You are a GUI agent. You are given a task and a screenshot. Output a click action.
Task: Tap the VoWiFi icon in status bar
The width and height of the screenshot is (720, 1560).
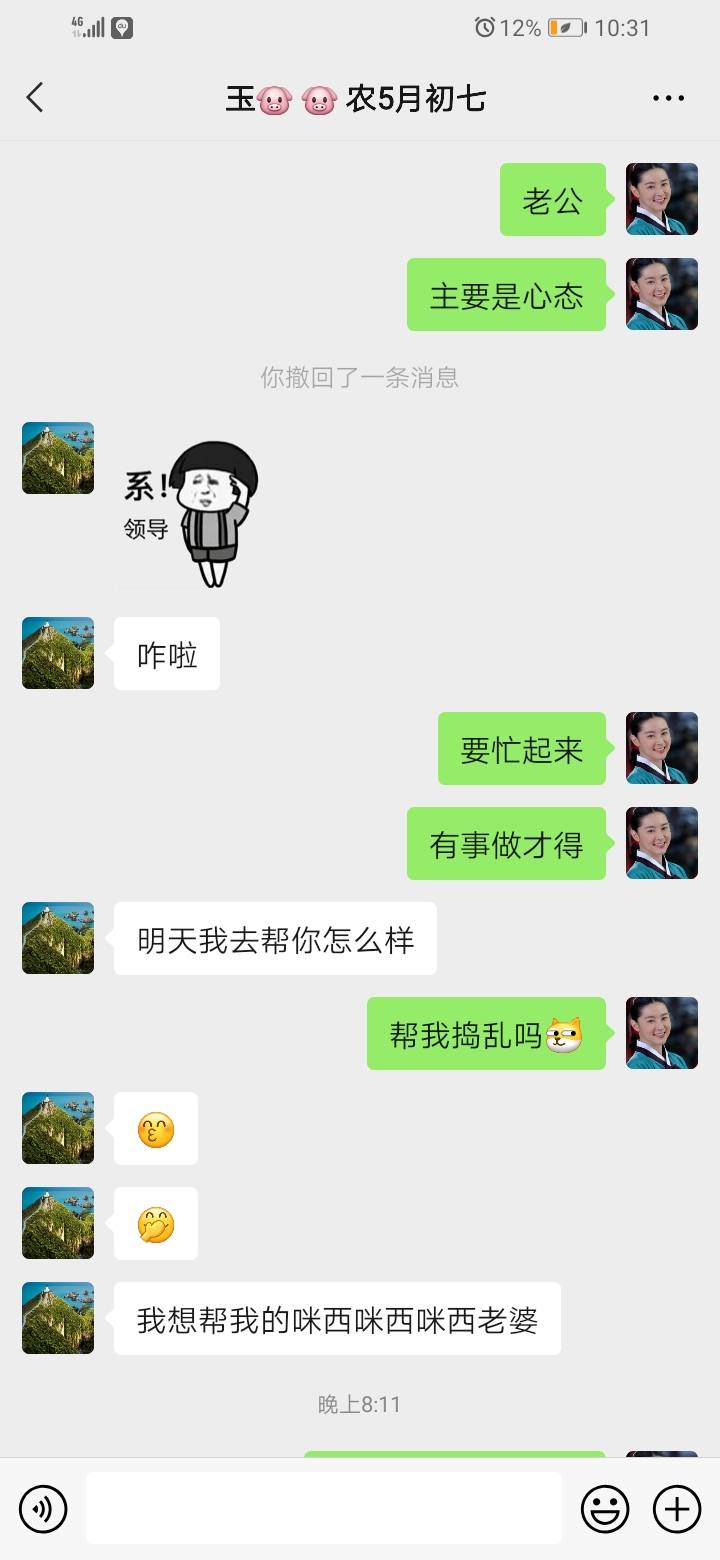[x=120, y=27]
